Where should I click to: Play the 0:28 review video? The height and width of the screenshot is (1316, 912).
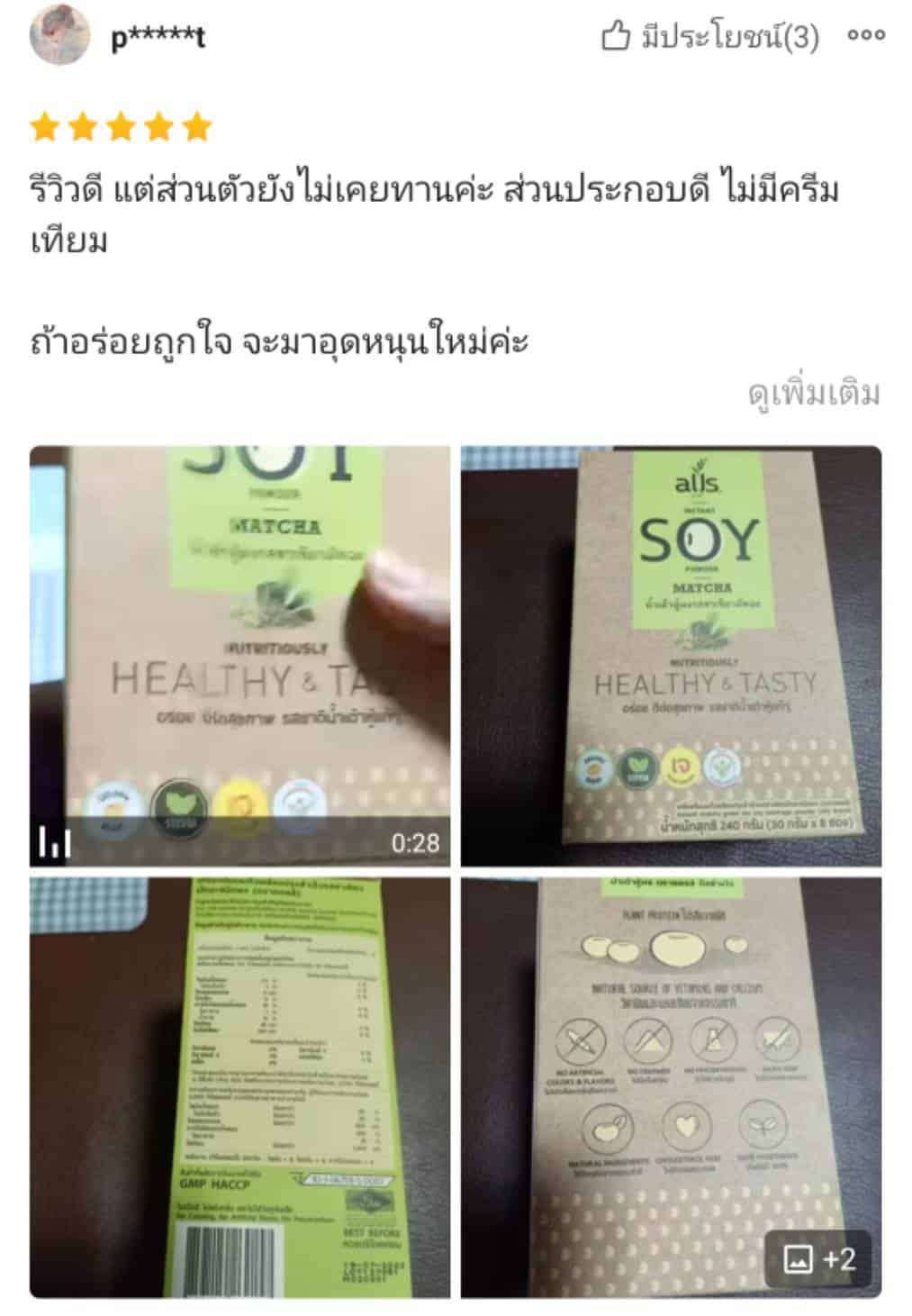coord(239,656)
